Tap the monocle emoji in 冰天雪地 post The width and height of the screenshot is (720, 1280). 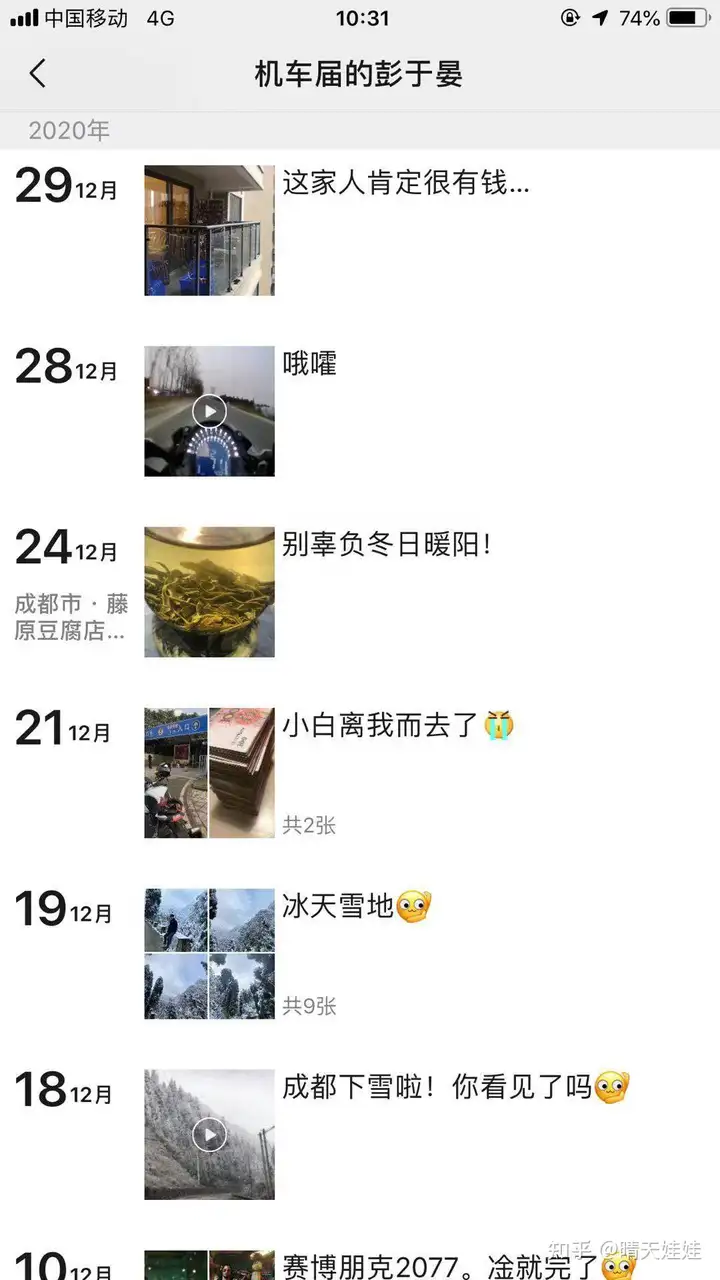pyautogui.click(x=414, y=906)
